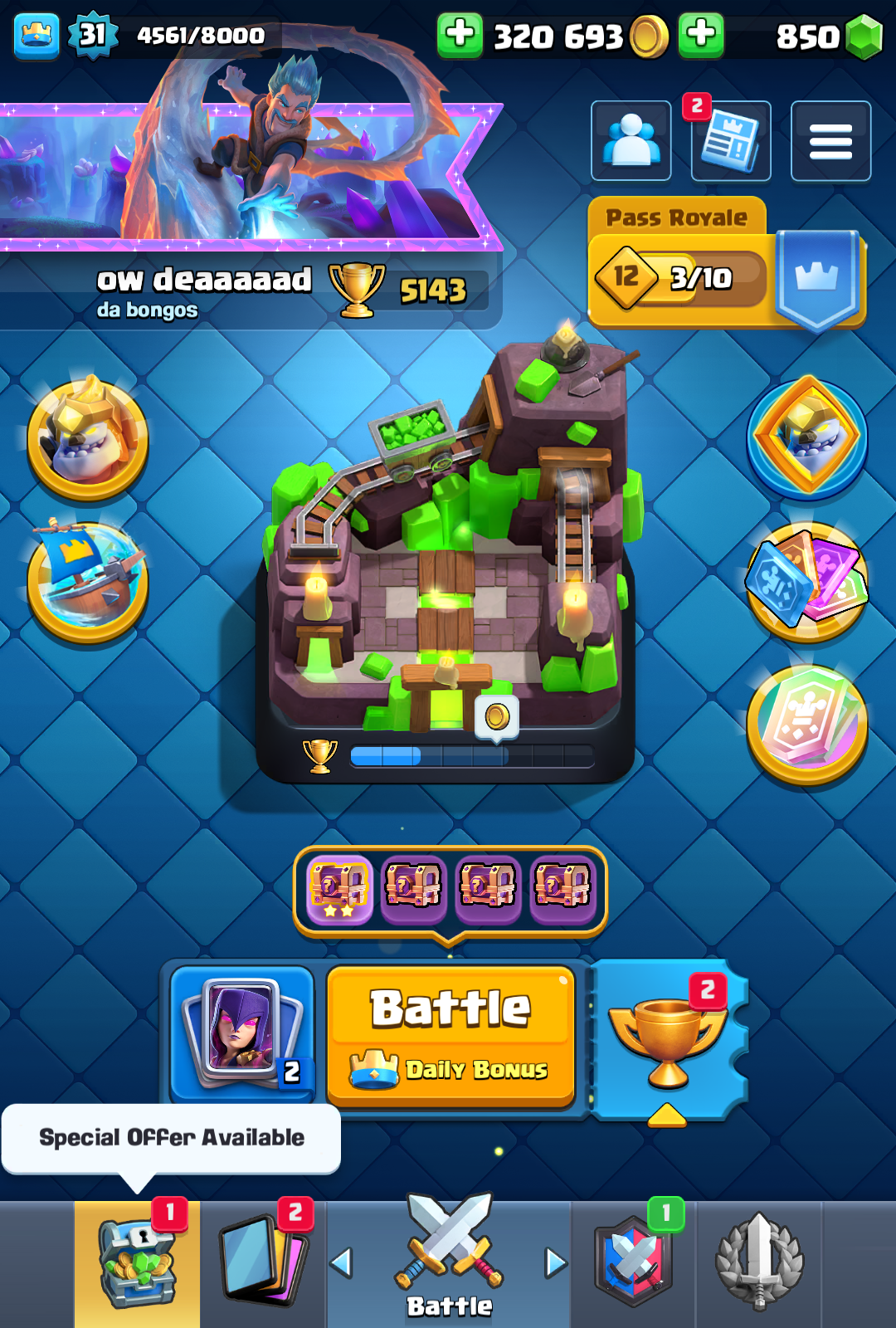Tap the green plus to add gems
This screenshot has height=1328, width=896.
click(701, 36)
